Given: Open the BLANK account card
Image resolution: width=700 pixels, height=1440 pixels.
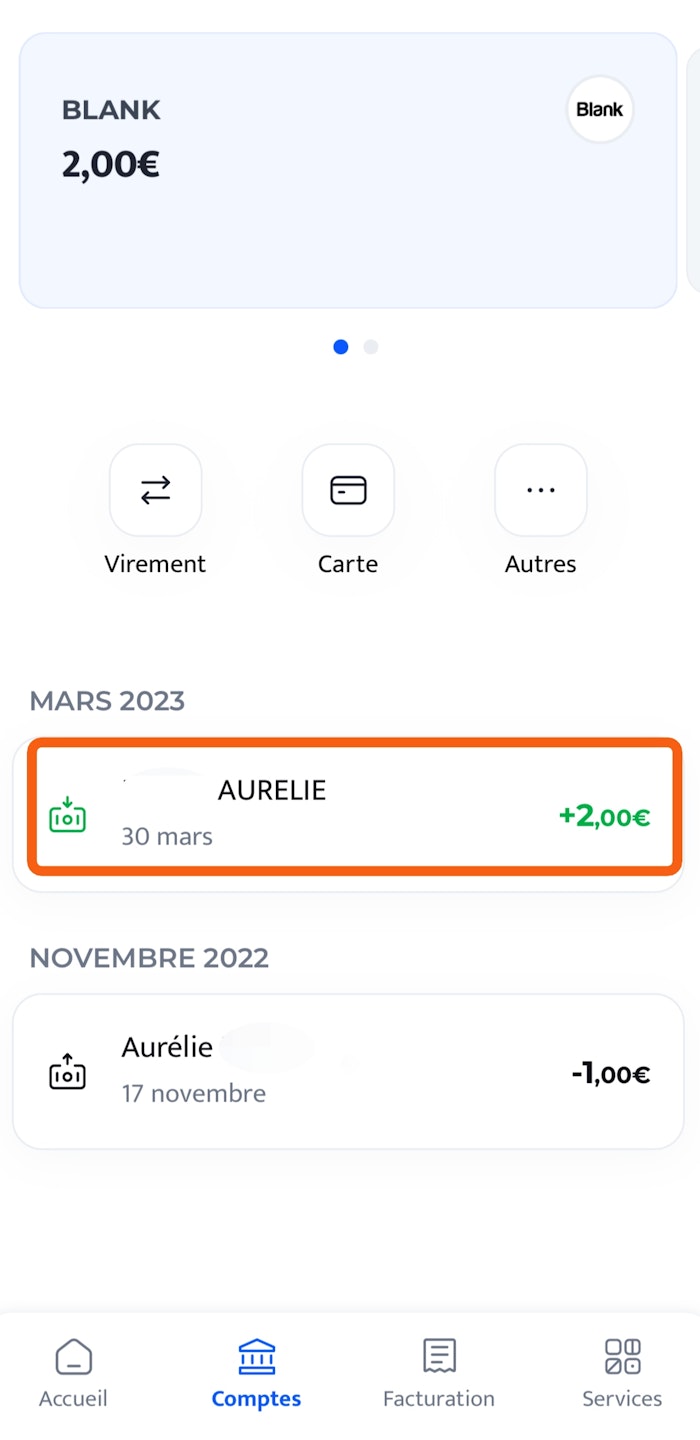Looking at the screenshot, I should tap(348, 170).
